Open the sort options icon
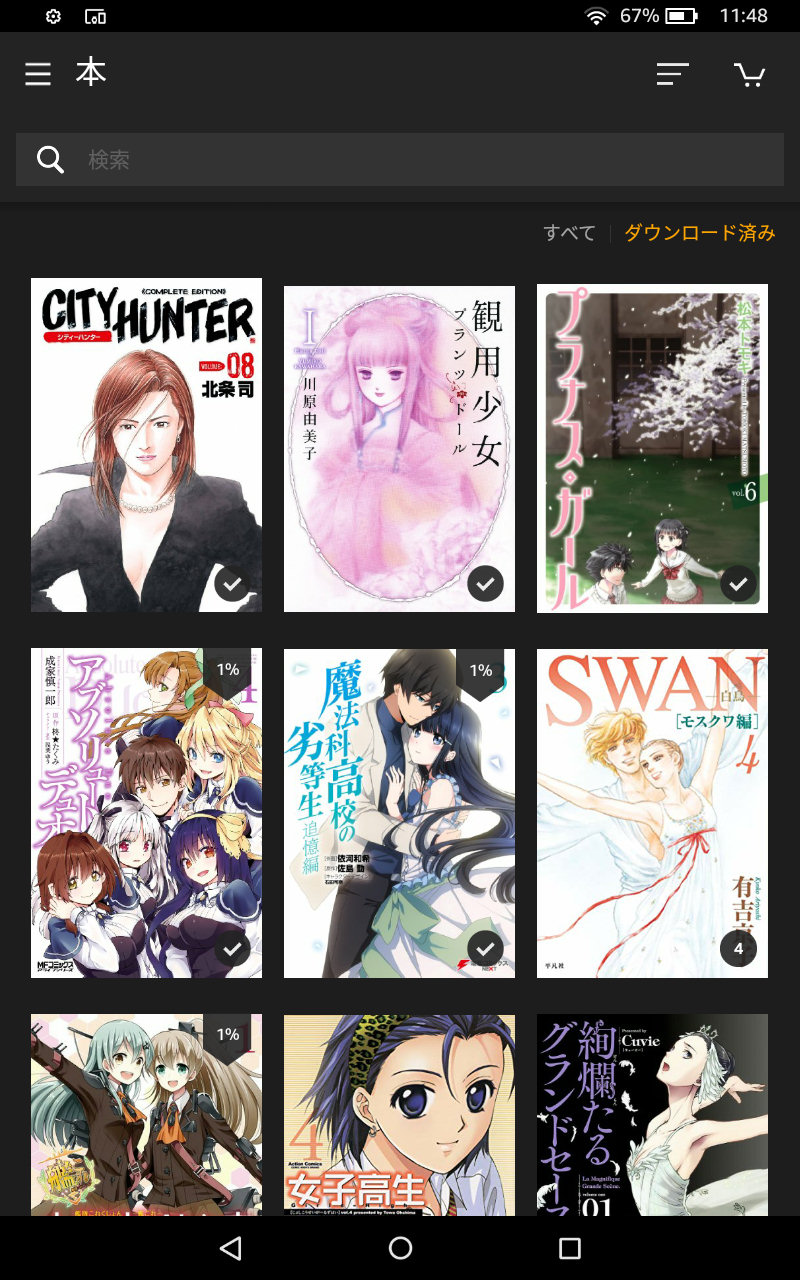This screenshot has height=1280, width=800. click(x=672, y=75)
